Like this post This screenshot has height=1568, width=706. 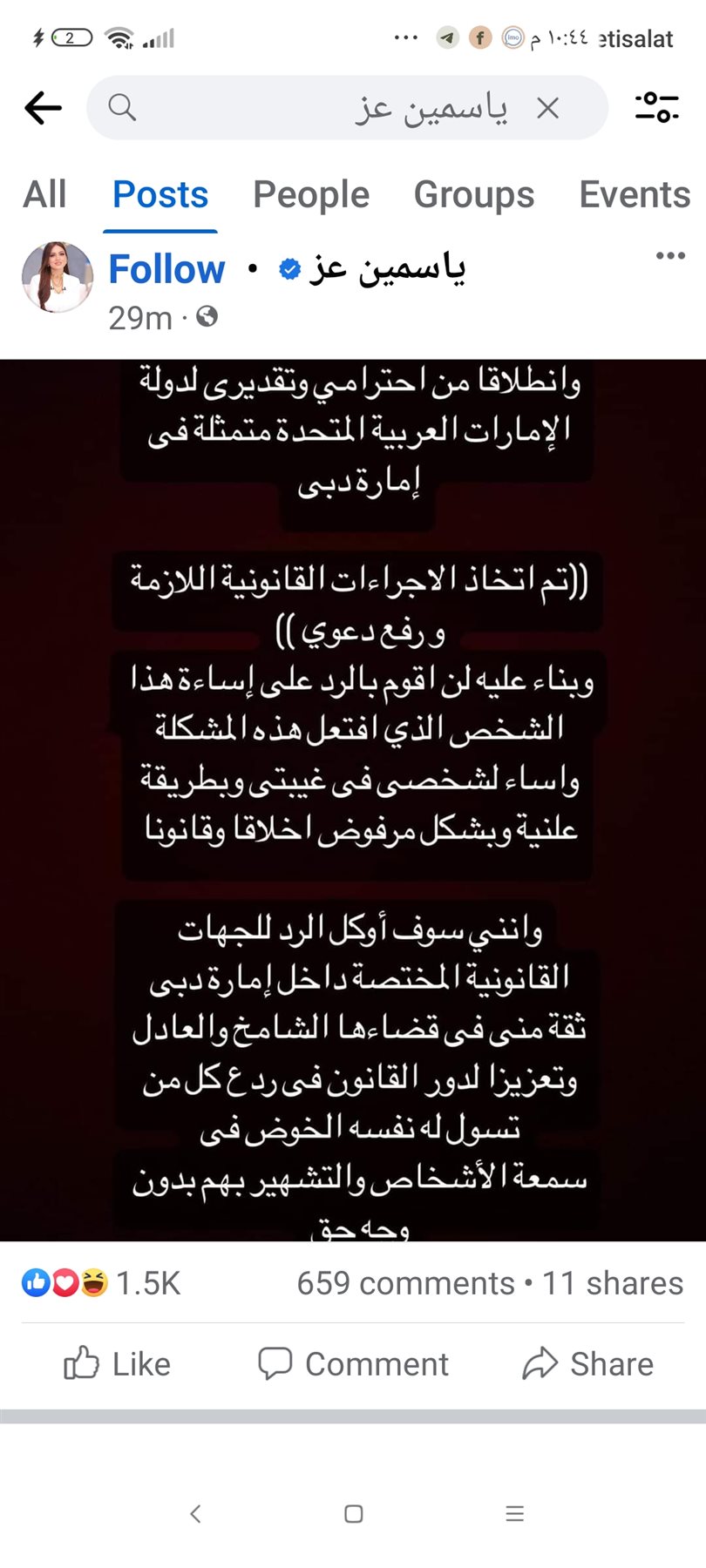(x=118, y=1363)
